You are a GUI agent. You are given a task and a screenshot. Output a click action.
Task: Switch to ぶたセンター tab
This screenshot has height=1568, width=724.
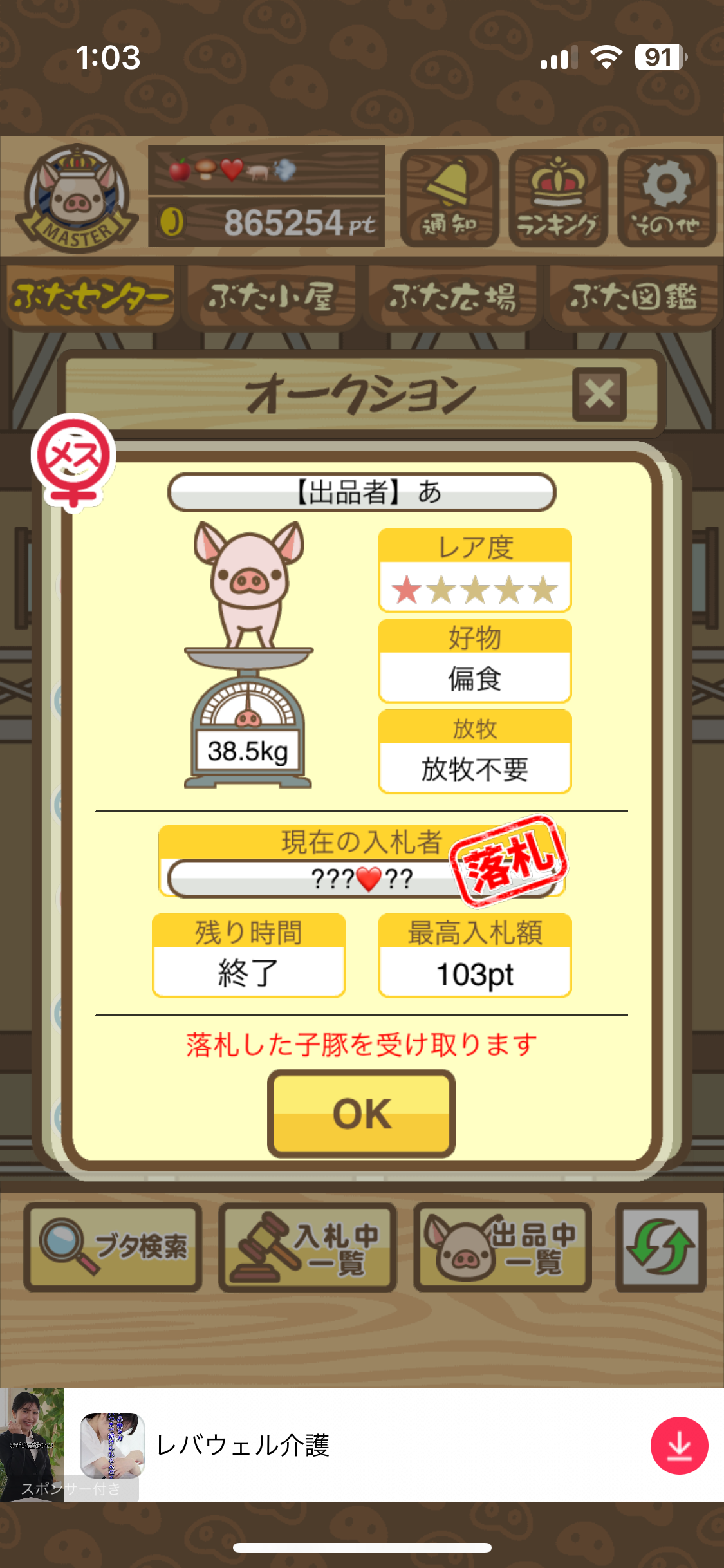(x=90, y=297)
